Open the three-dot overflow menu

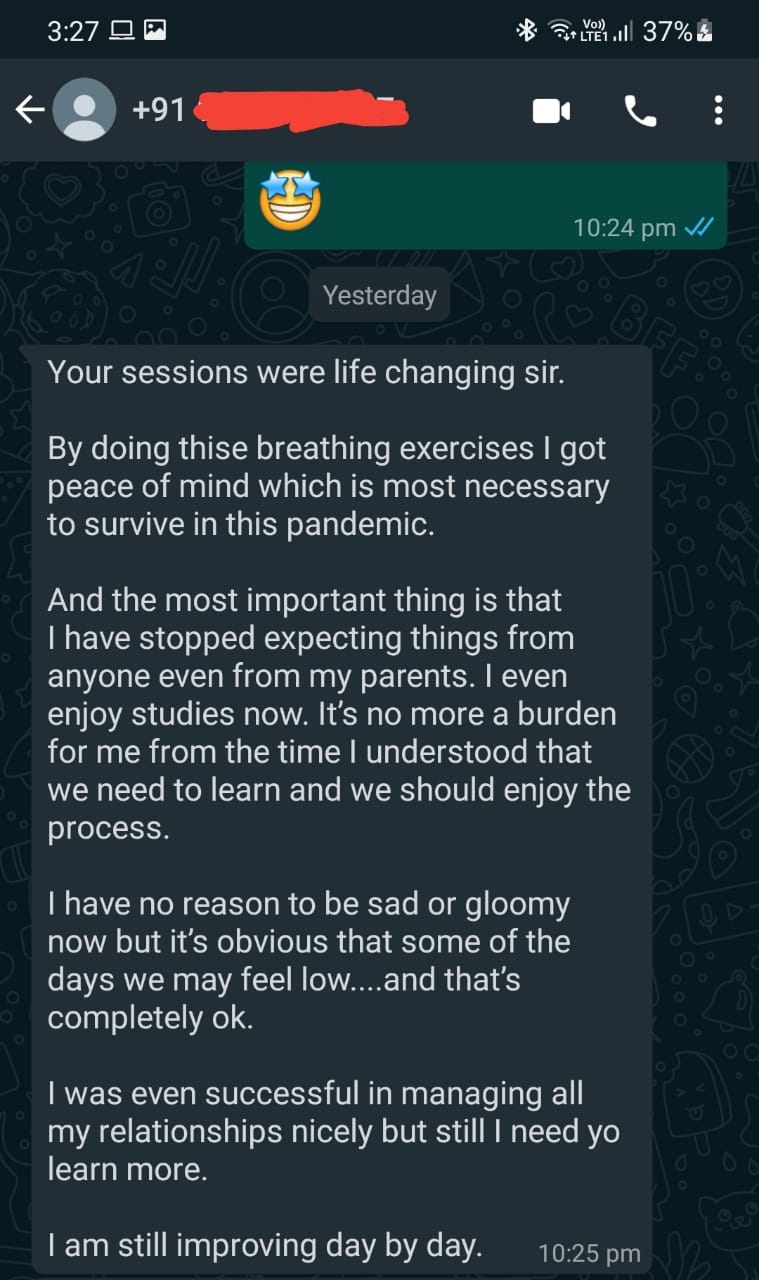(x=718, y=110)
